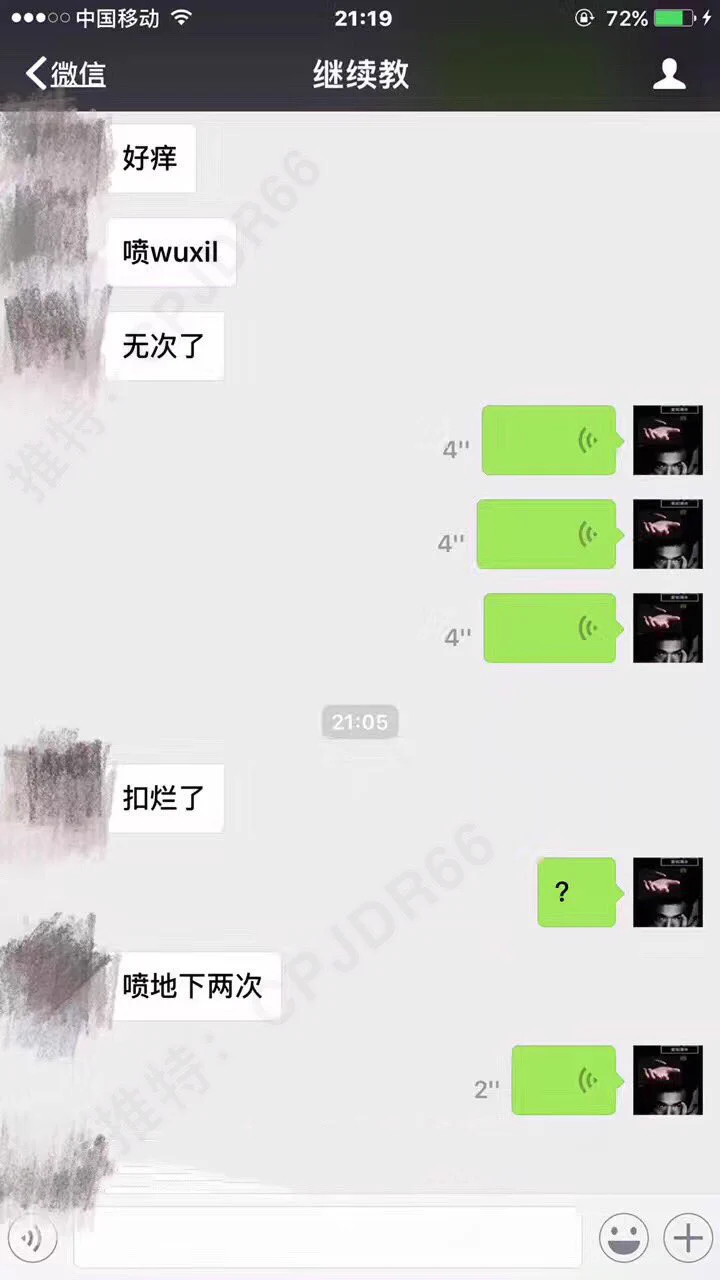Play the 2-second voice message

click(564, 1080)
